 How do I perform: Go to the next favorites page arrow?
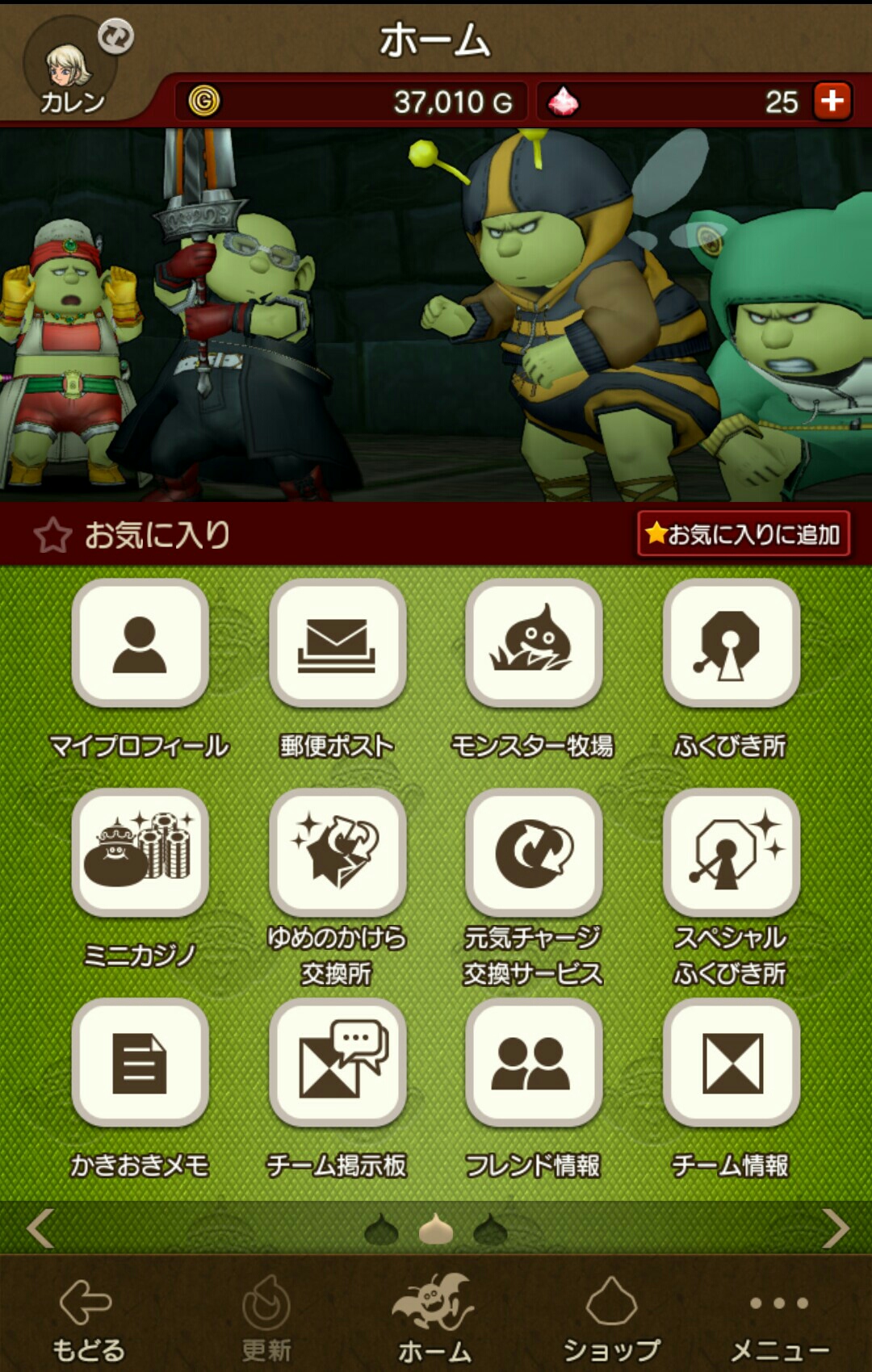point(836,1229)
